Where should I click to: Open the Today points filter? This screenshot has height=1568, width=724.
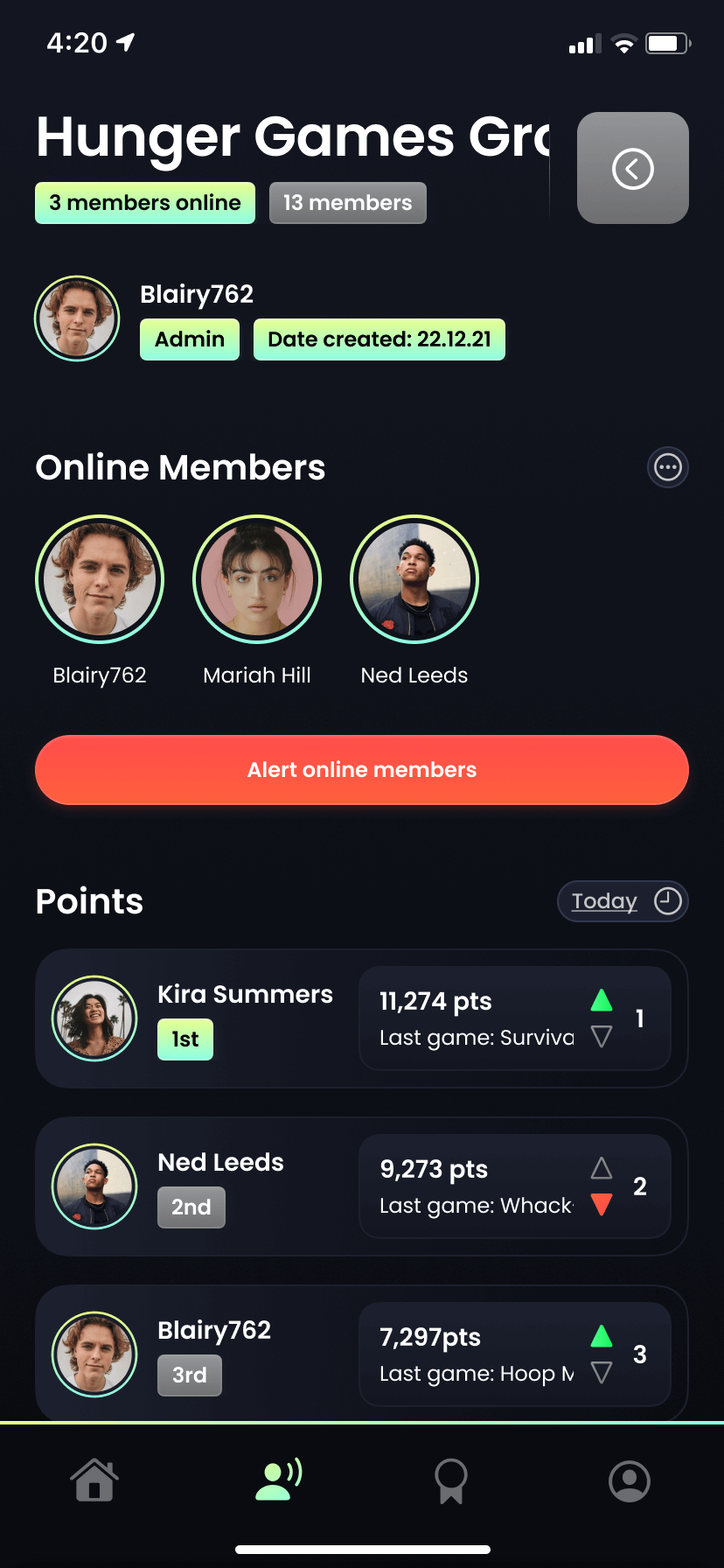coord(623,901)
